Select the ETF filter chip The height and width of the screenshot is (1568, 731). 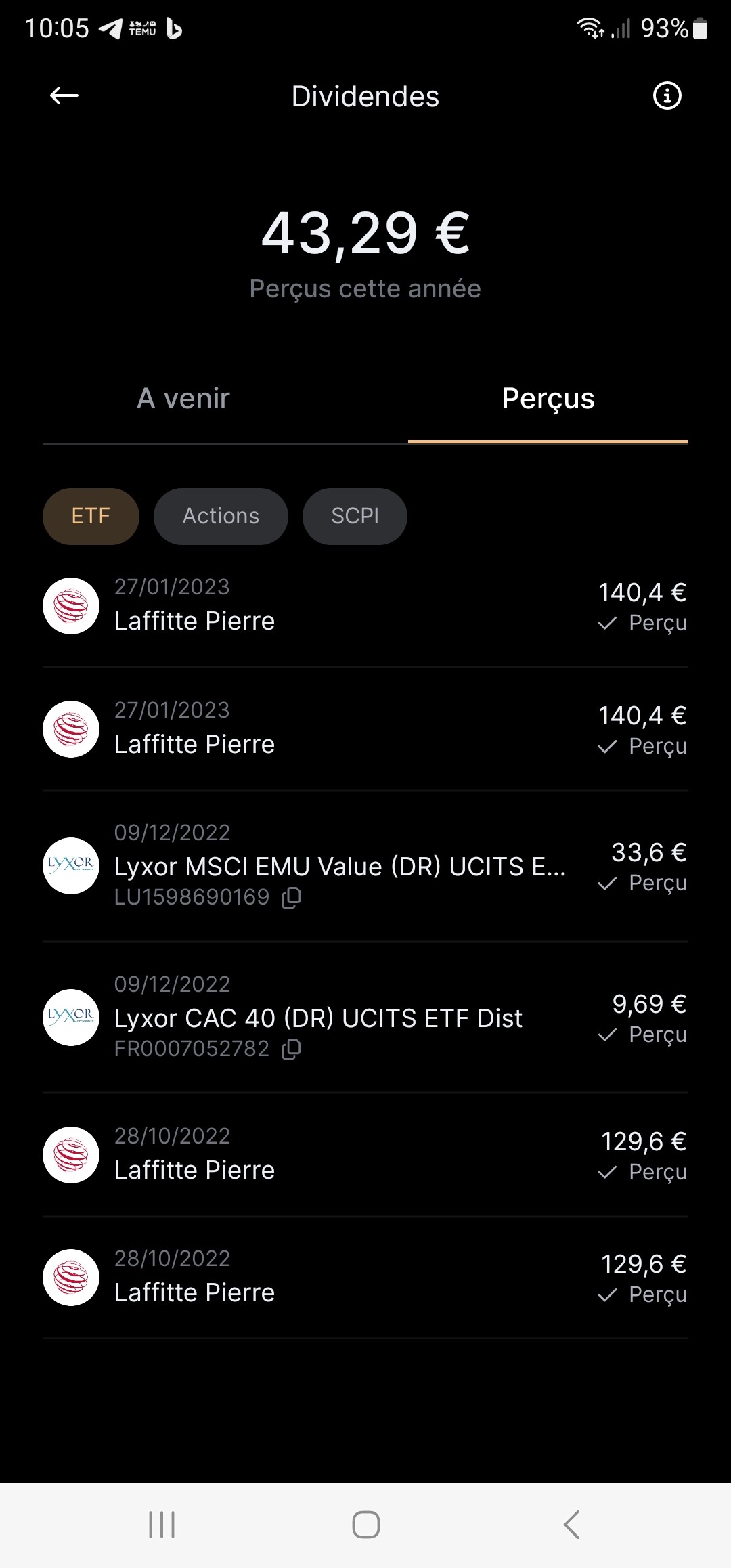coord(91,516)
